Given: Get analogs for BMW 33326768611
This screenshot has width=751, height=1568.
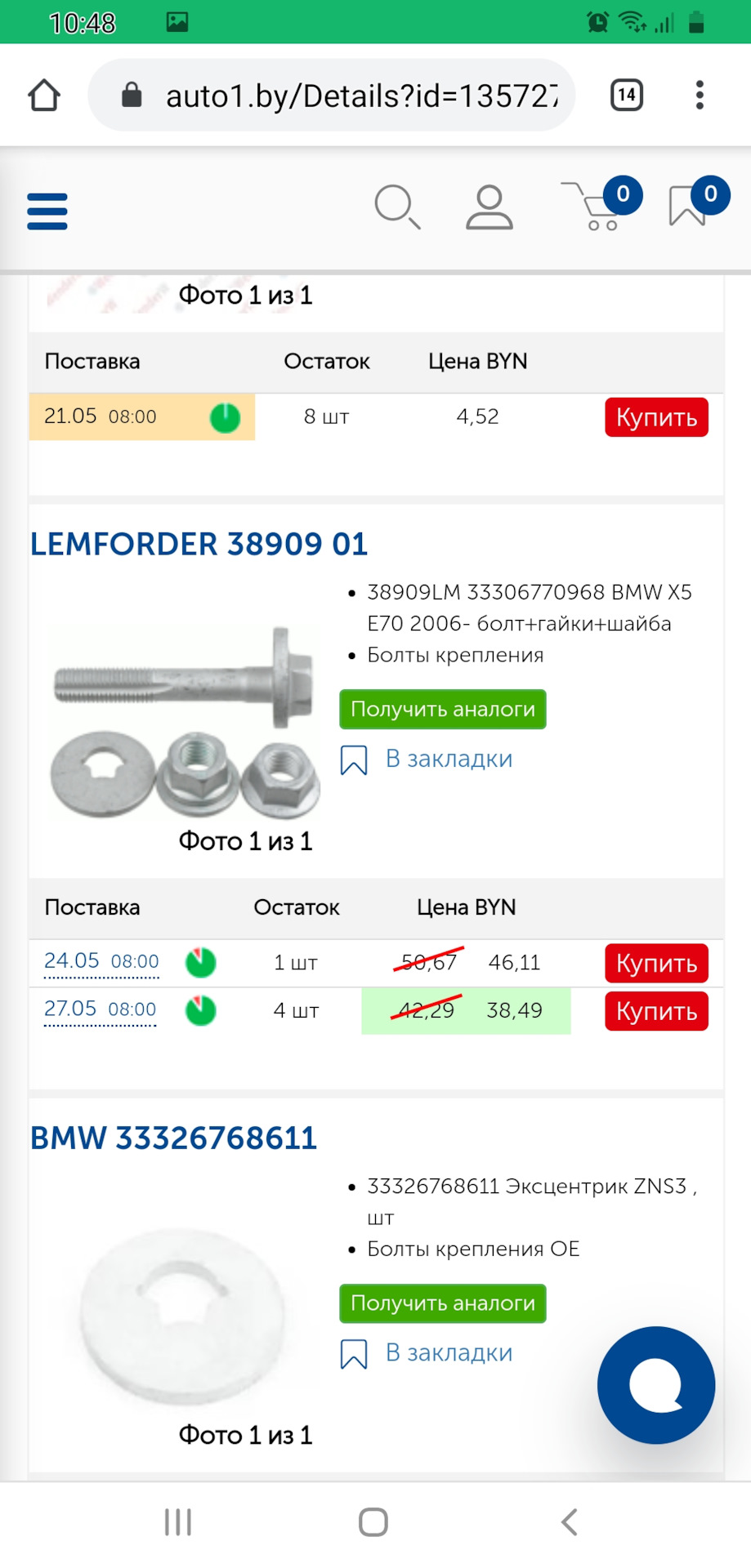Looking at the screenshot, I should tap(442, 1303).
